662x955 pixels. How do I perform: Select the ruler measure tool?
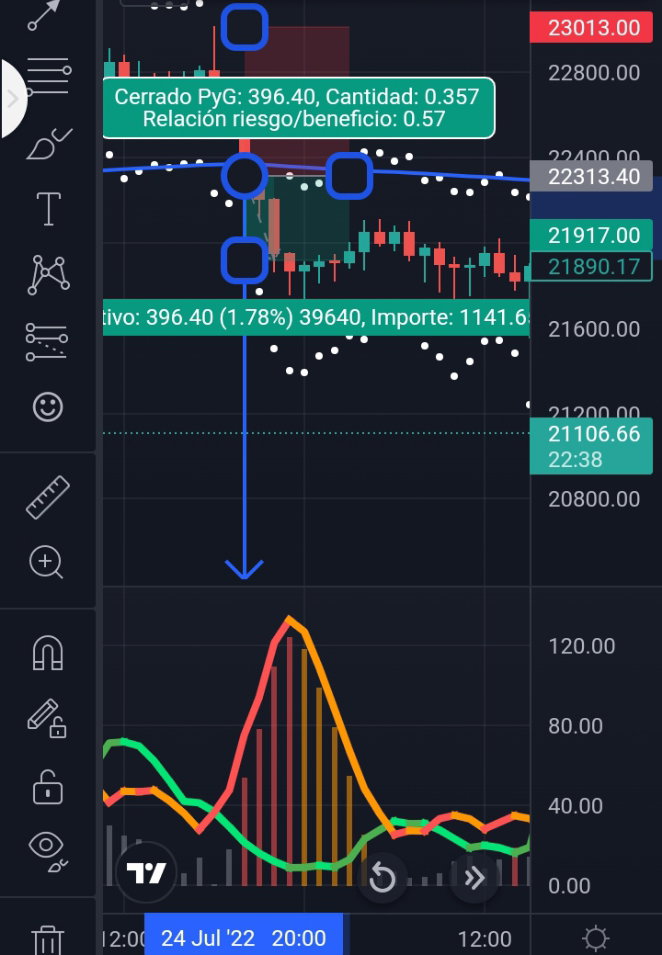[48, 497]
